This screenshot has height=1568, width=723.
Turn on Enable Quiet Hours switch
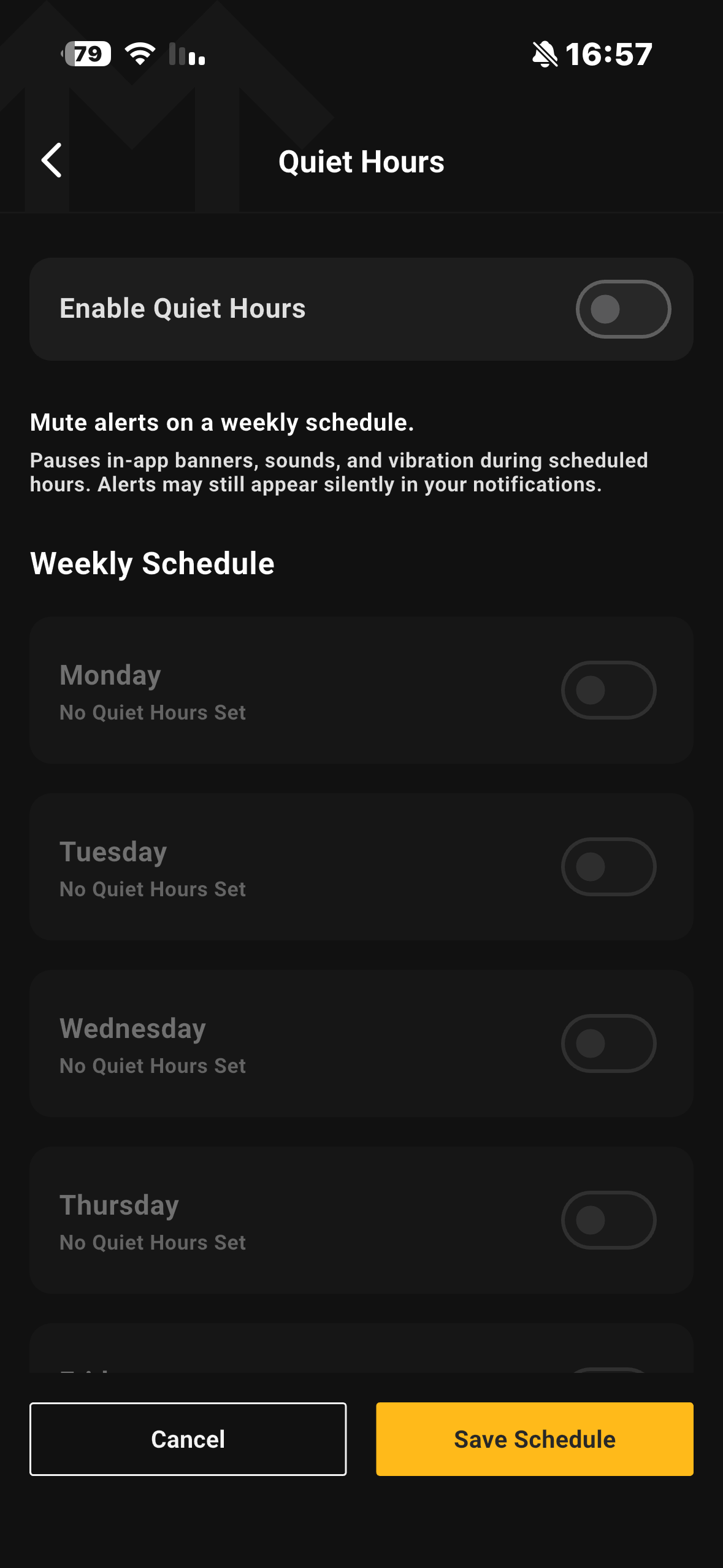pyautogui.click(x=623, y=309)
